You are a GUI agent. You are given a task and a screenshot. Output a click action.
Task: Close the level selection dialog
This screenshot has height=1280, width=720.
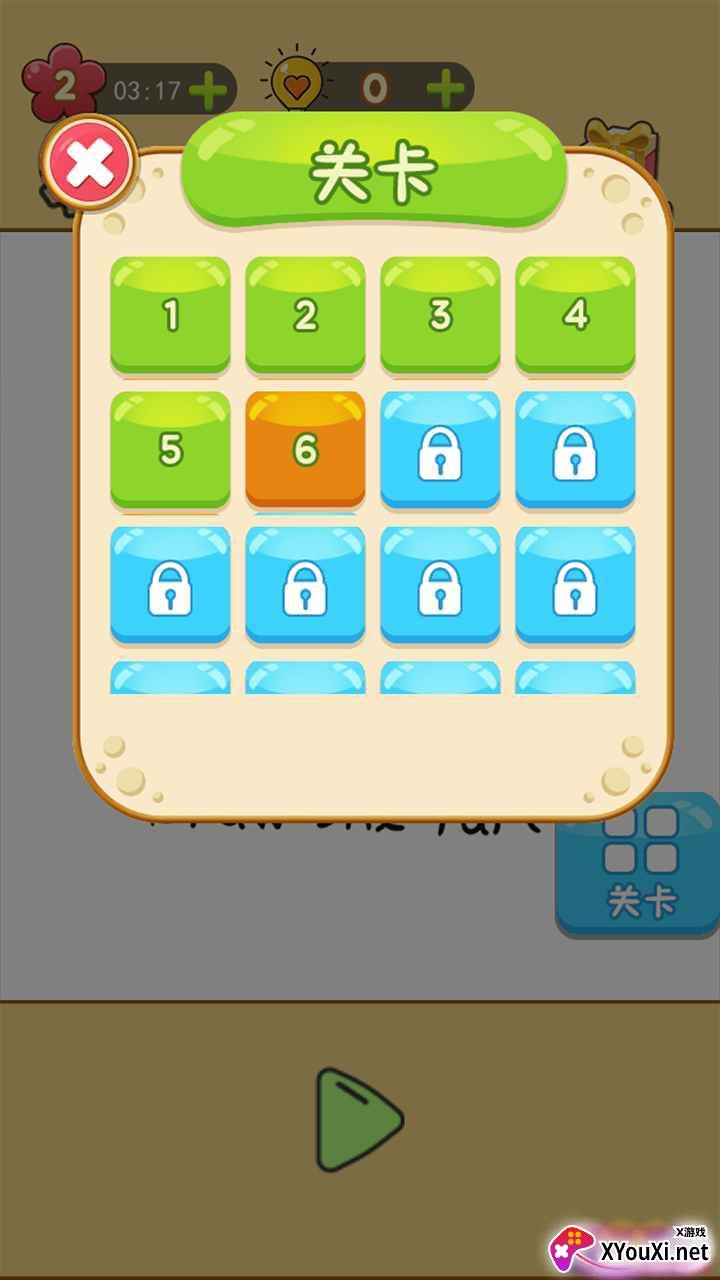pyautogui.click(x=89, y=165)
